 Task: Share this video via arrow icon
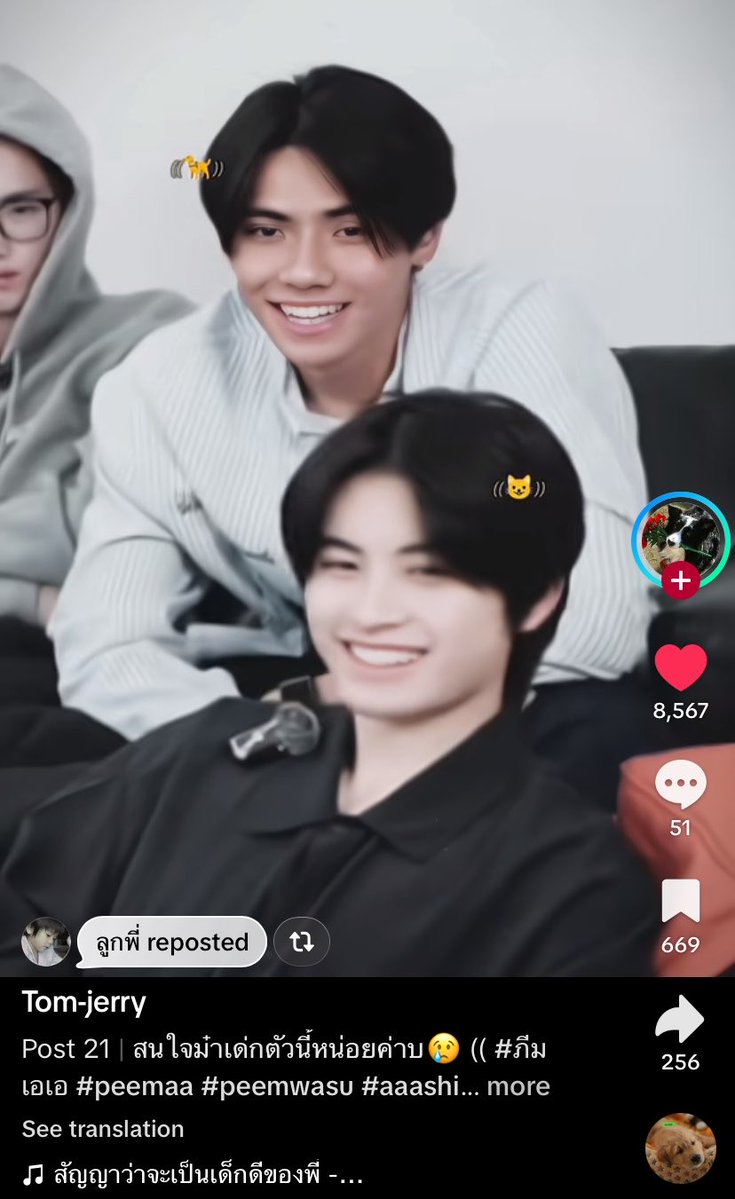coord(680,1019)
